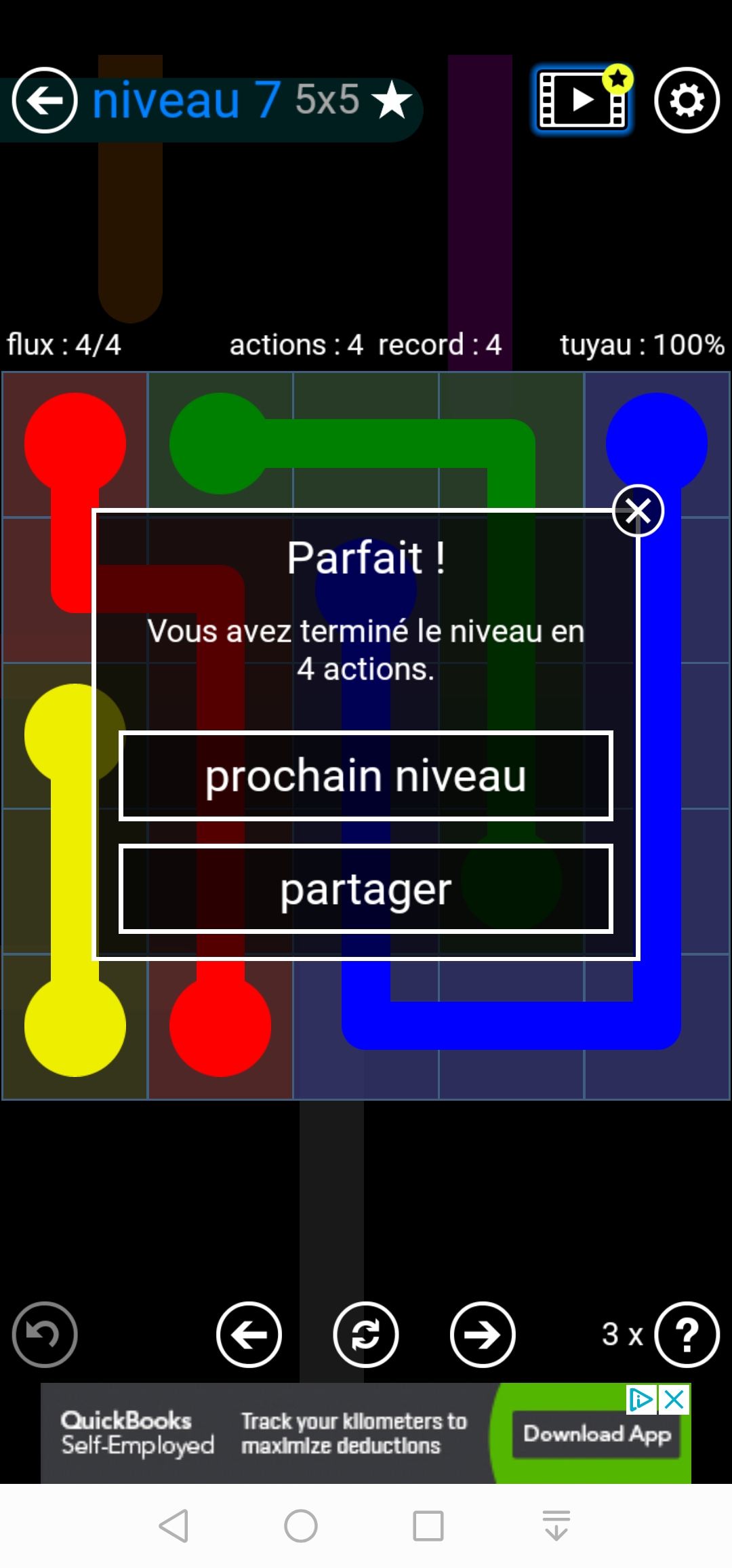Image resolution: width=732 pixels, height=1568 pixels.
Task: Tap the system home button
Action: [x=301, y=1526]
